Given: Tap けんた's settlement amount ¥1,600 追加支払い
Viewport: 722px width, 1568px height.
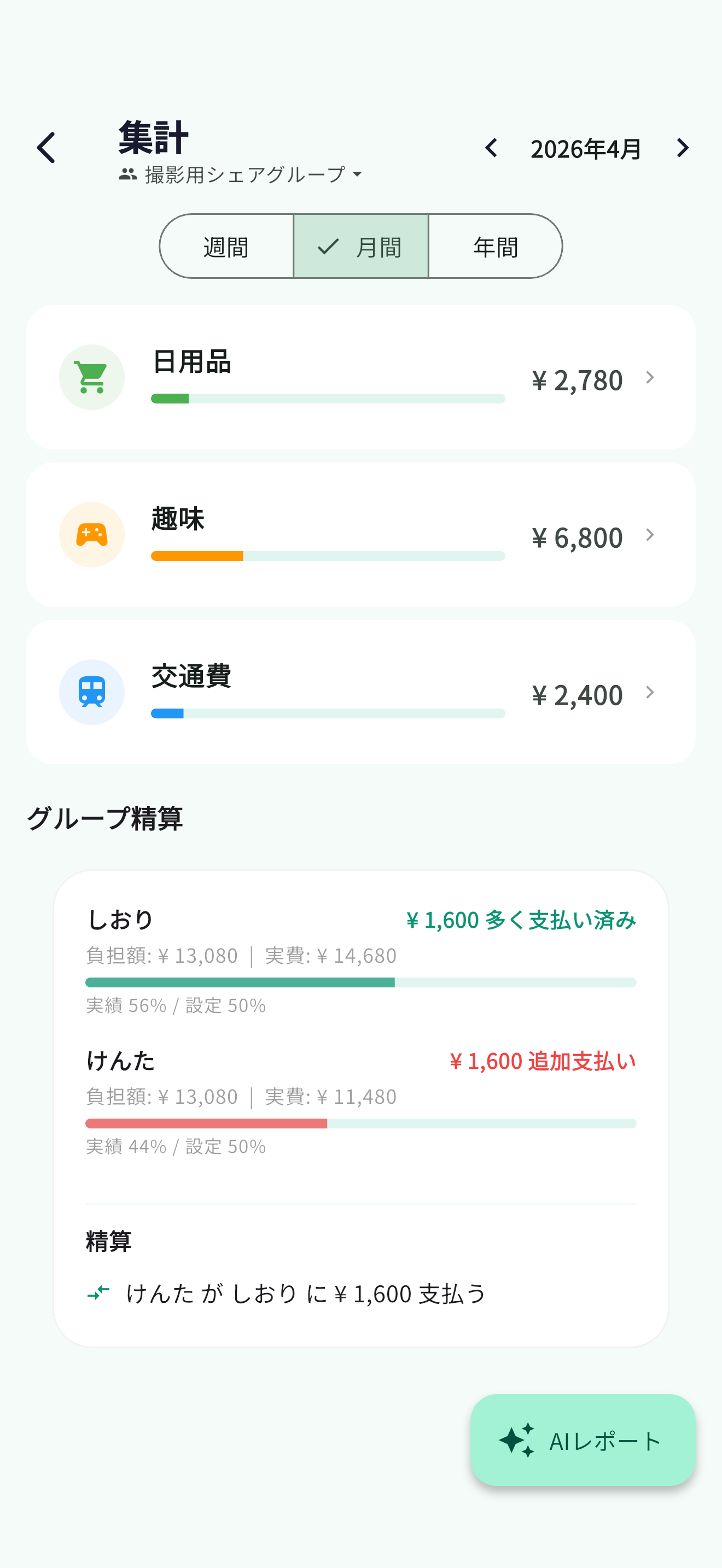Looking at the screenshot, I should [x=543, y=1060].
